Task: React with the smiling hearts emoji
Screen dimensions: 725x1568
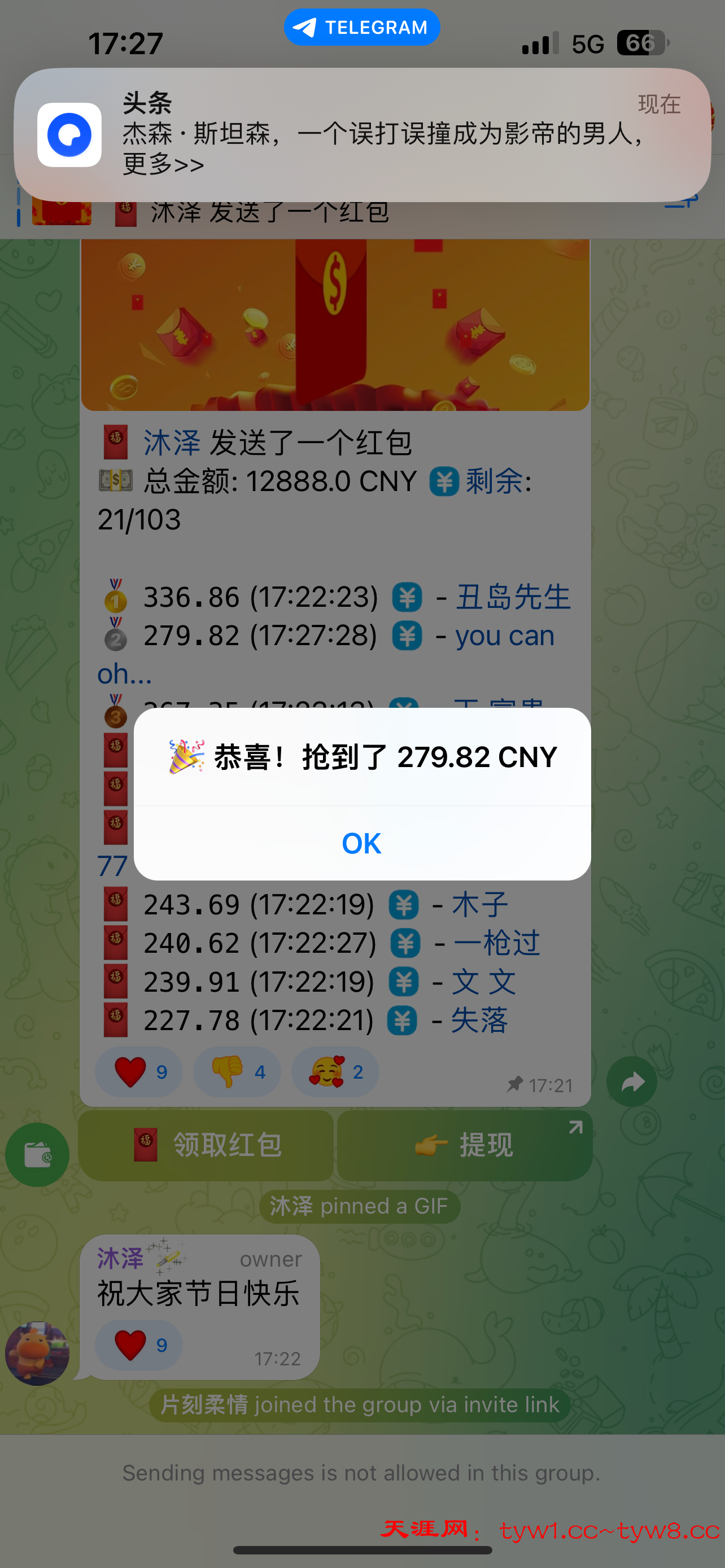Action: tap(335, 1072)
